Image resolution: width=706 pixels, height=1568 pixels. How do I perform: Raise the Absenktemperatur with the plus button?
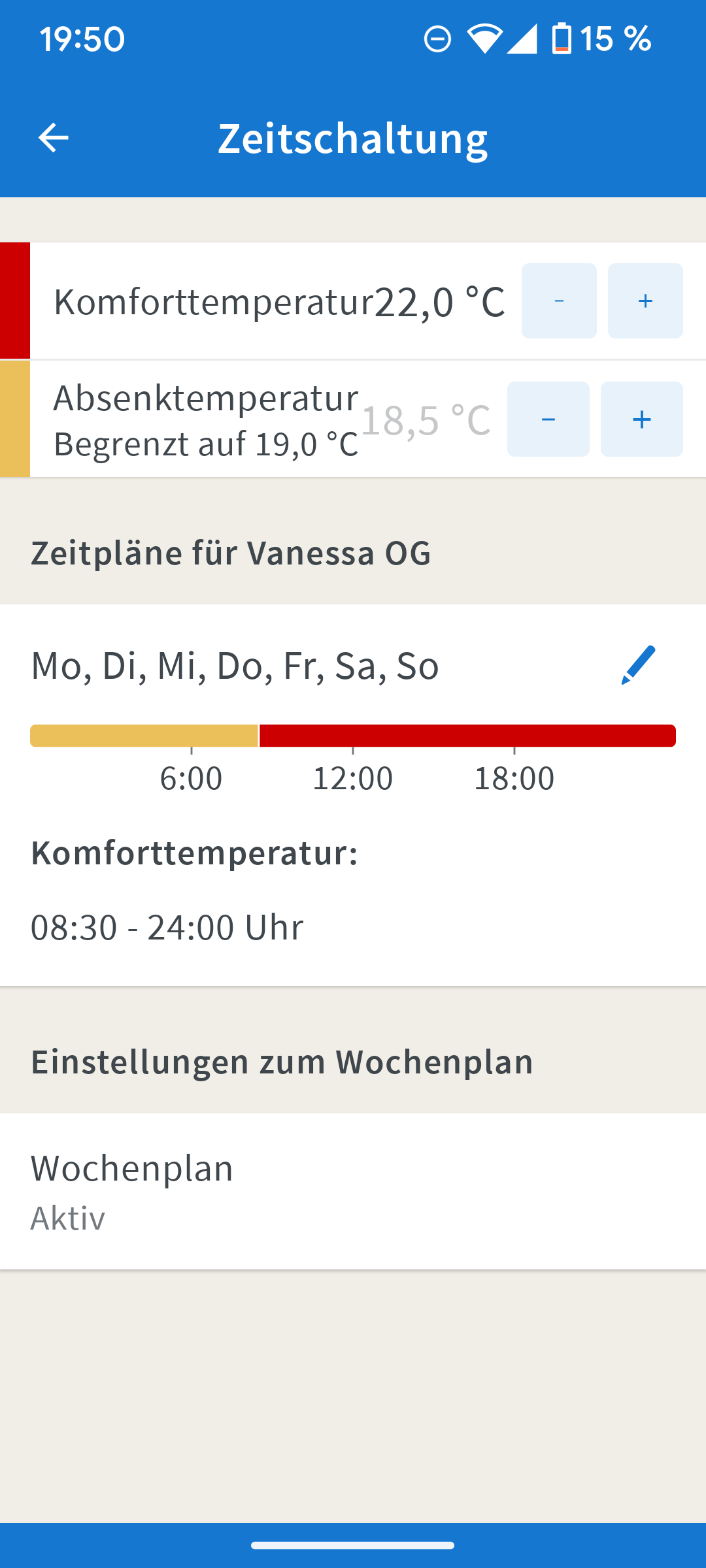tap(642, 419)
